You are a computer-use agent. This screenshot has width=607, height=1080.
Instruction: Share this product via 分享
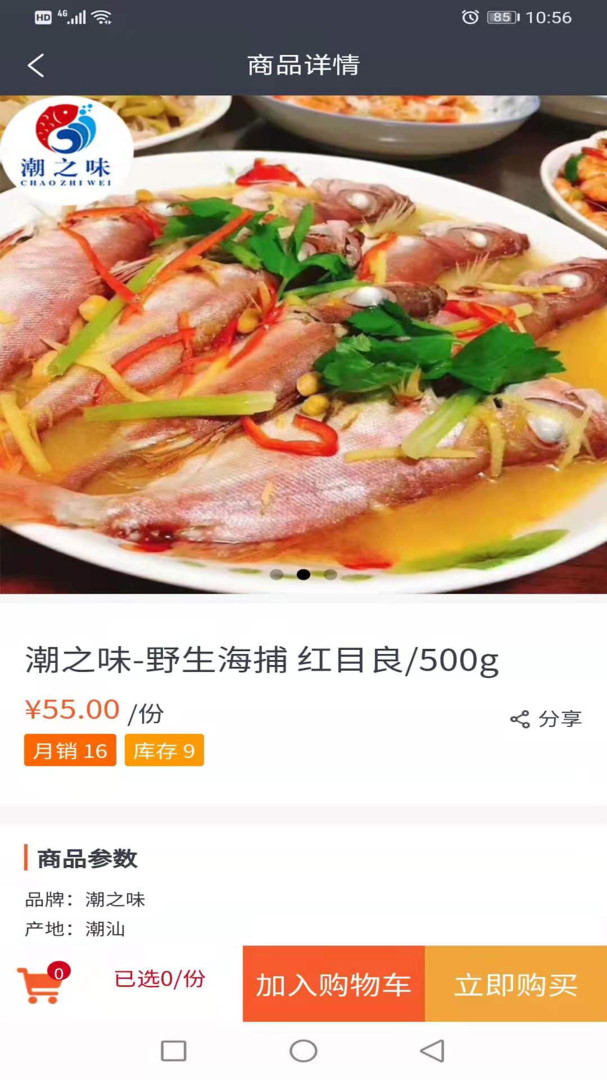546,719
